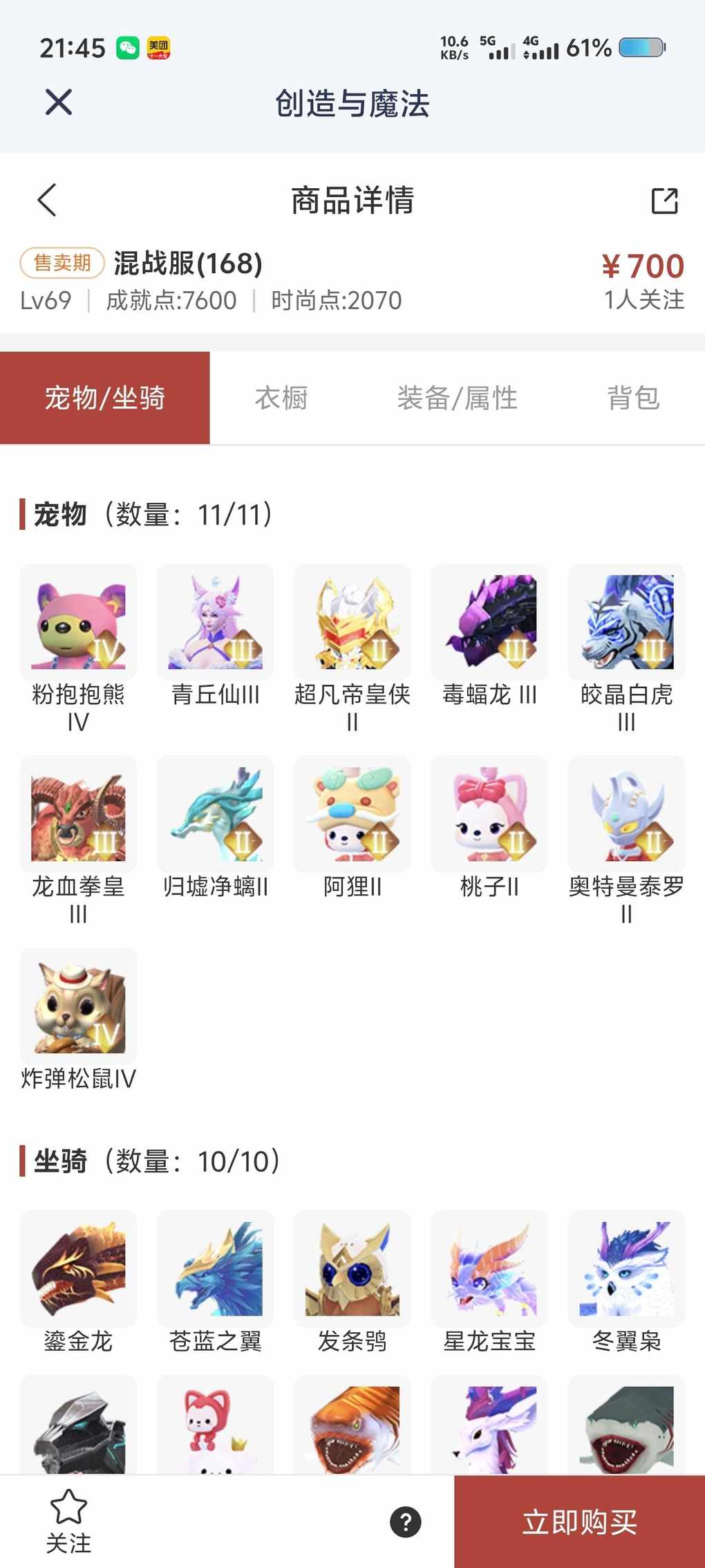705x1568 pixels.
Task: Open mount 鎏金龙
Action: pos(78,1269)
